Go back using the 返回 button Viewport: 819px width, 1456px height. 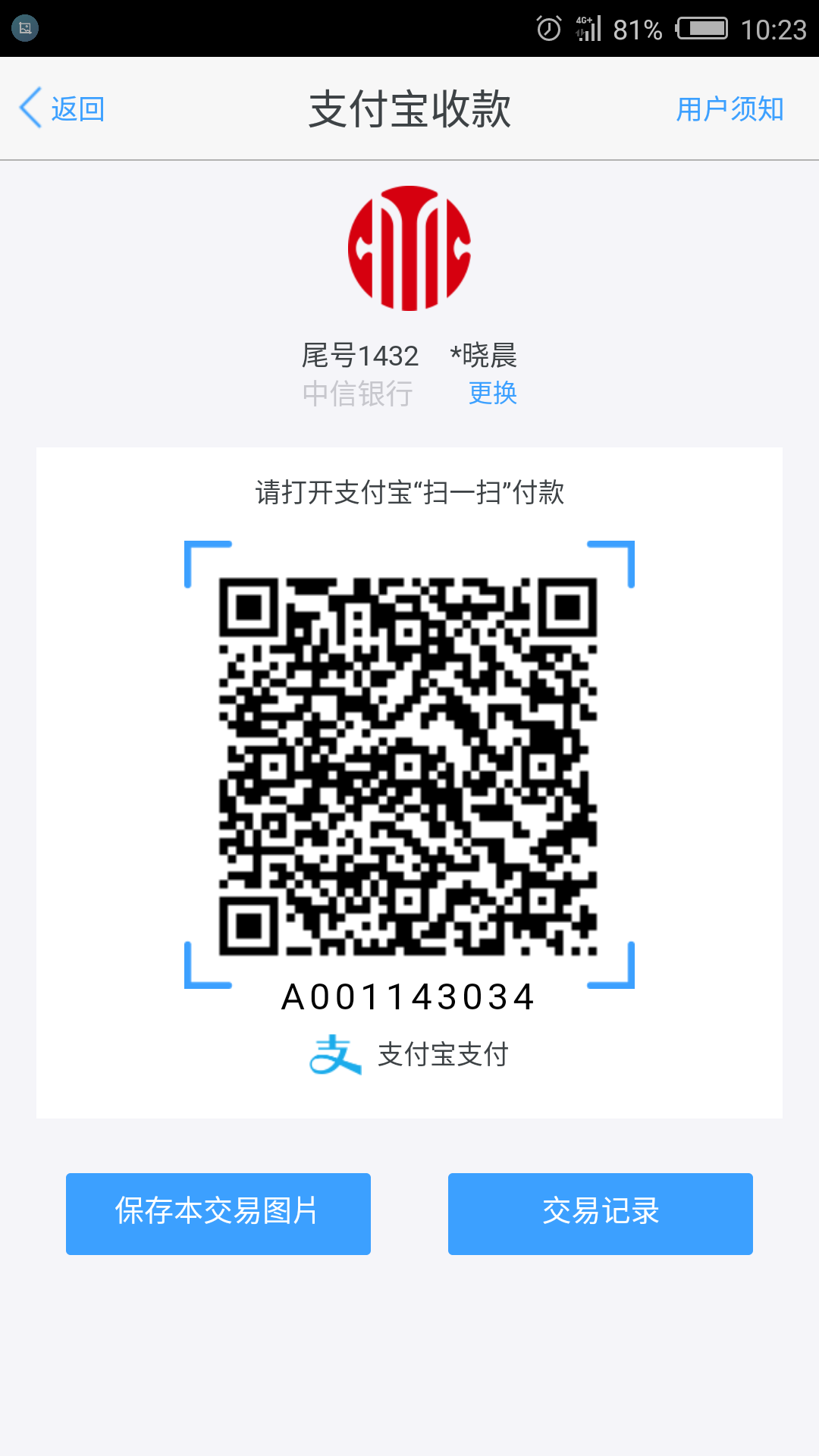pos(62,108)
